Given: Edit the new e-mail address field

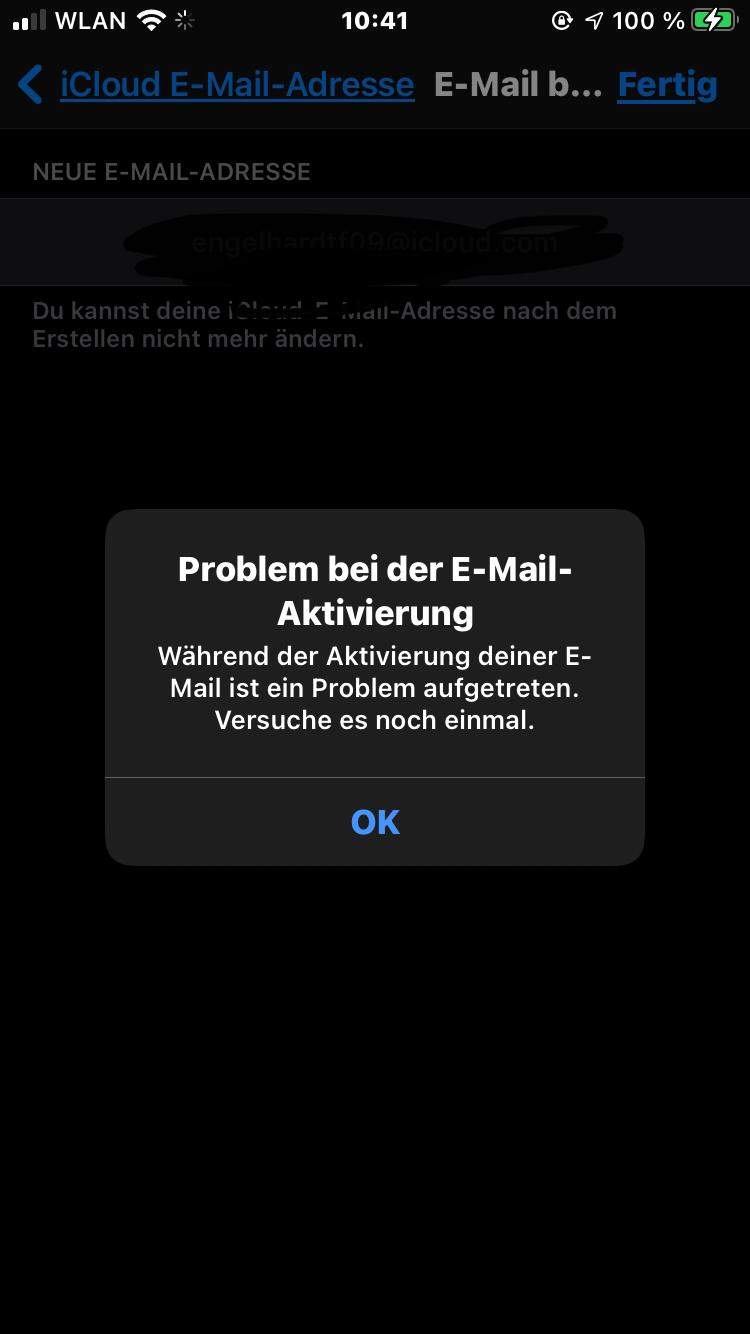Looking at the screenshot, I should [x=375, y=242].
